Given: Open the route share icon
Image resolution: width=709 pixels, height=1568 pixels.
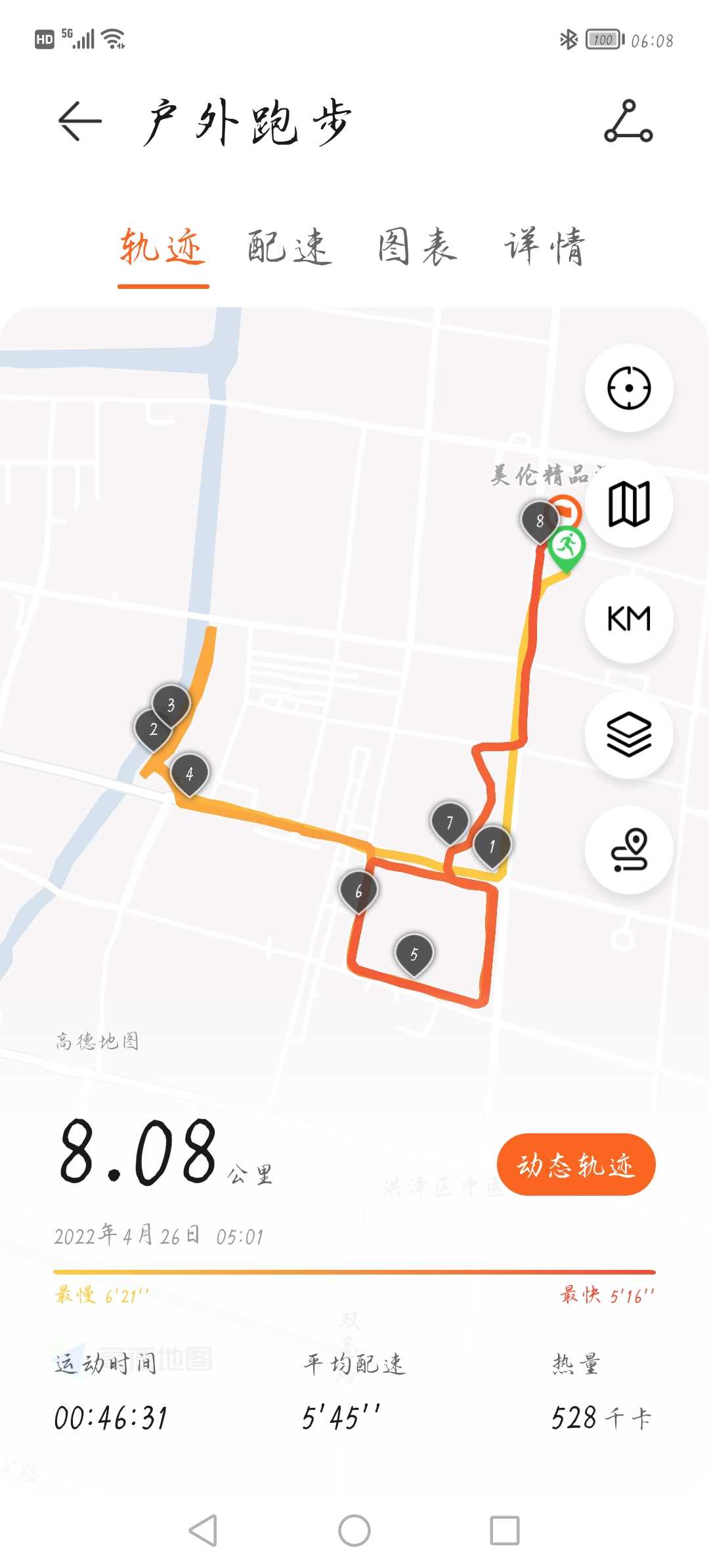Looking at the screenshot, I should (x=629, y=121).
